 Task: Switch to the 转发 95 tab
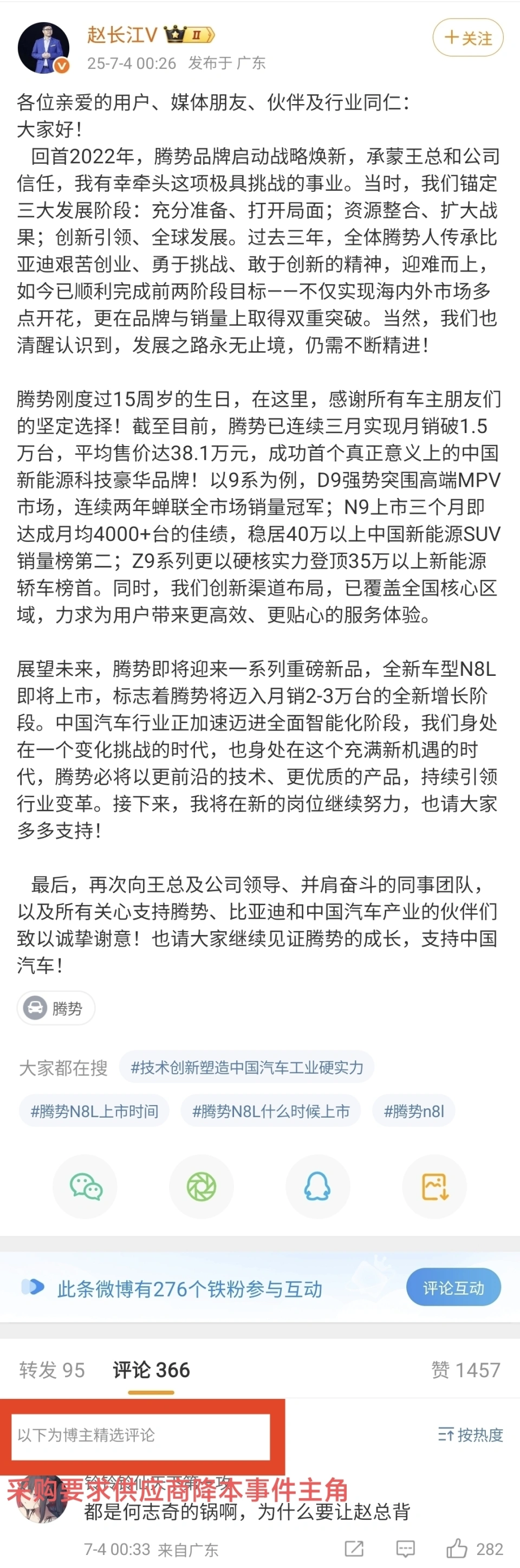point(51,1370)
